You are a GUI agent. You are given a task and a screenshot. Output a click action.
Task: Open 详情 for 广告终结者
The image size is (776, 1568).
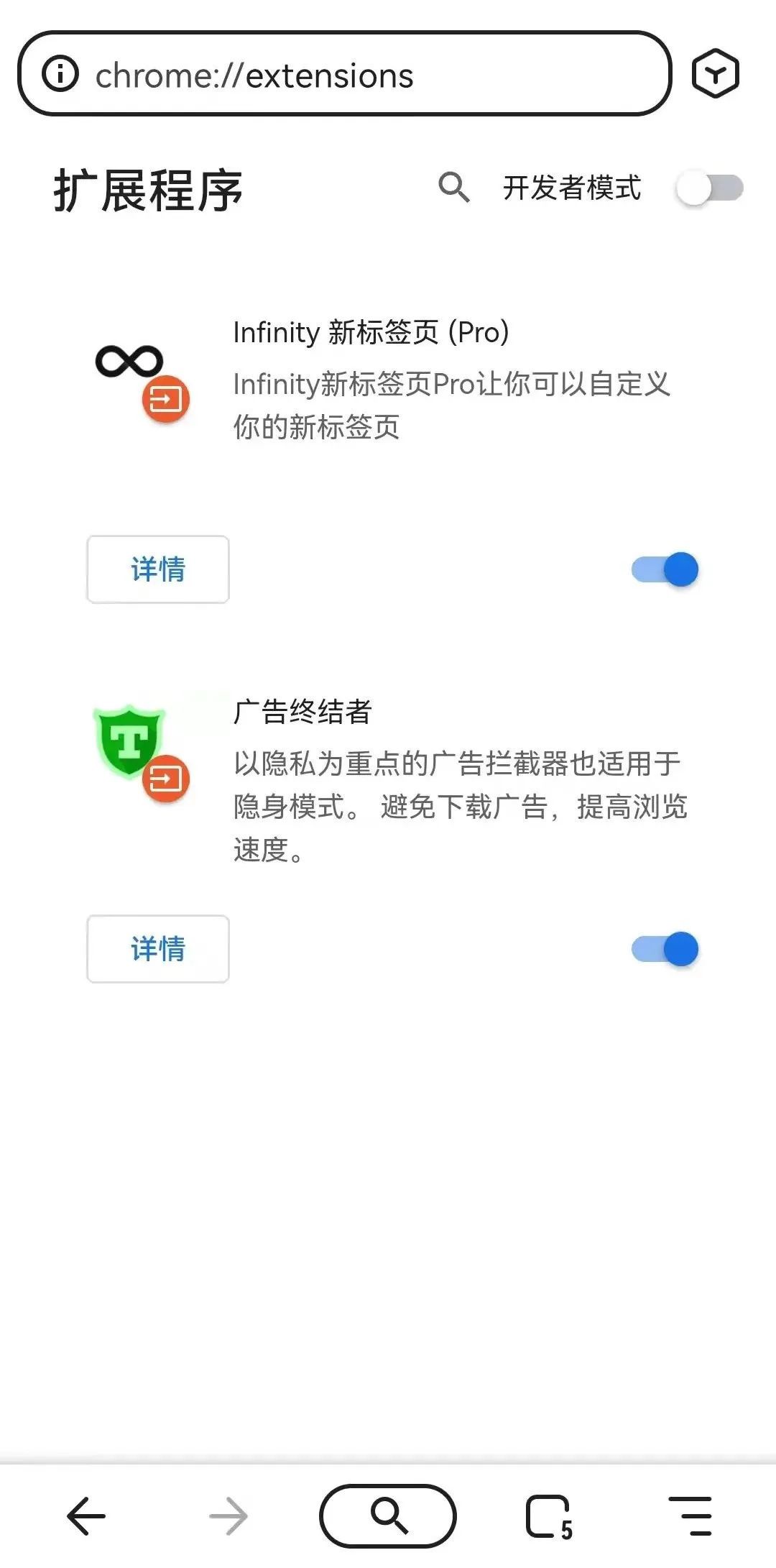(158, 949)
